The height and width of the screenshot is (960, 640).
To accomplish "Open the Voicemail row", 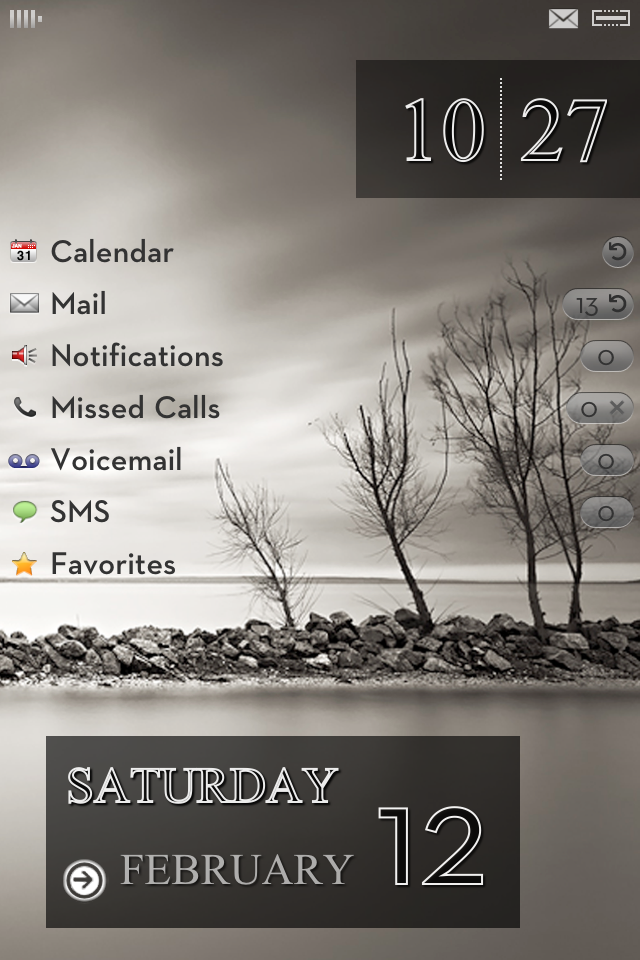I will [116, 460].
